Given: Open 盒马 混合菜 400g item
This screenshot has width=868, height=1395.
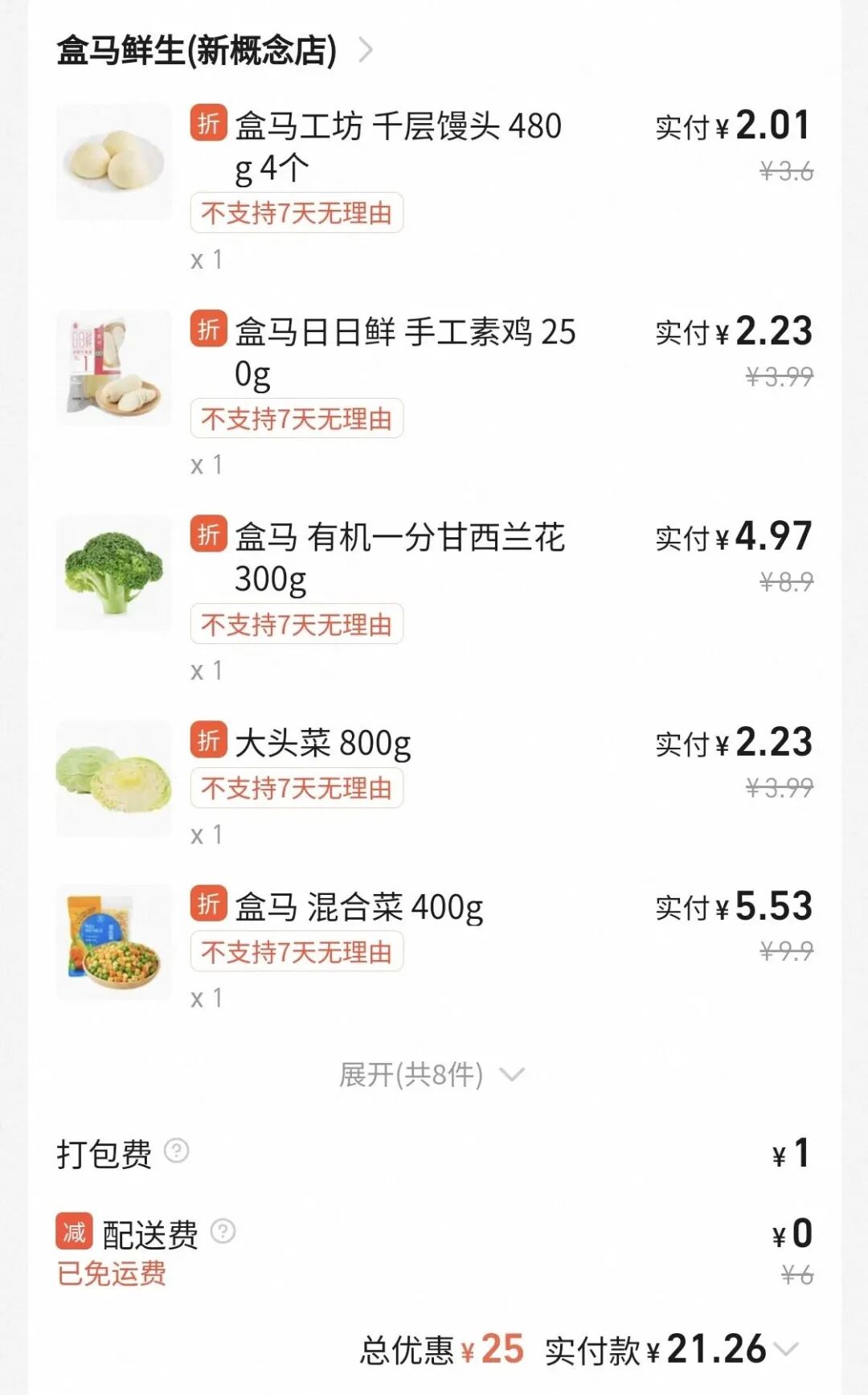Looking at the screenshot, I should click(358, 907).
